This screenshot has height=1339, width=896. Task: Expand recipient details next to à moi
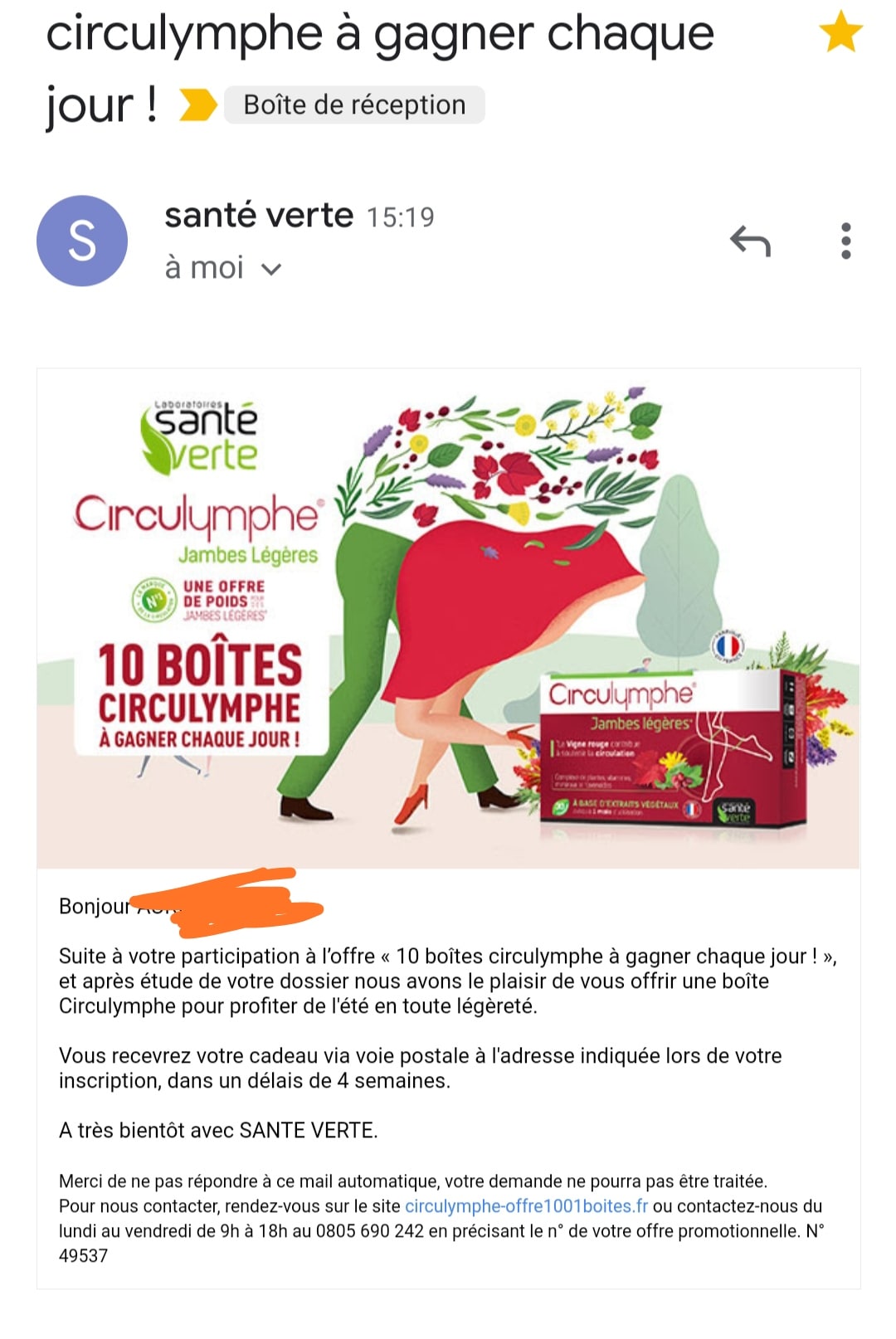271,269
